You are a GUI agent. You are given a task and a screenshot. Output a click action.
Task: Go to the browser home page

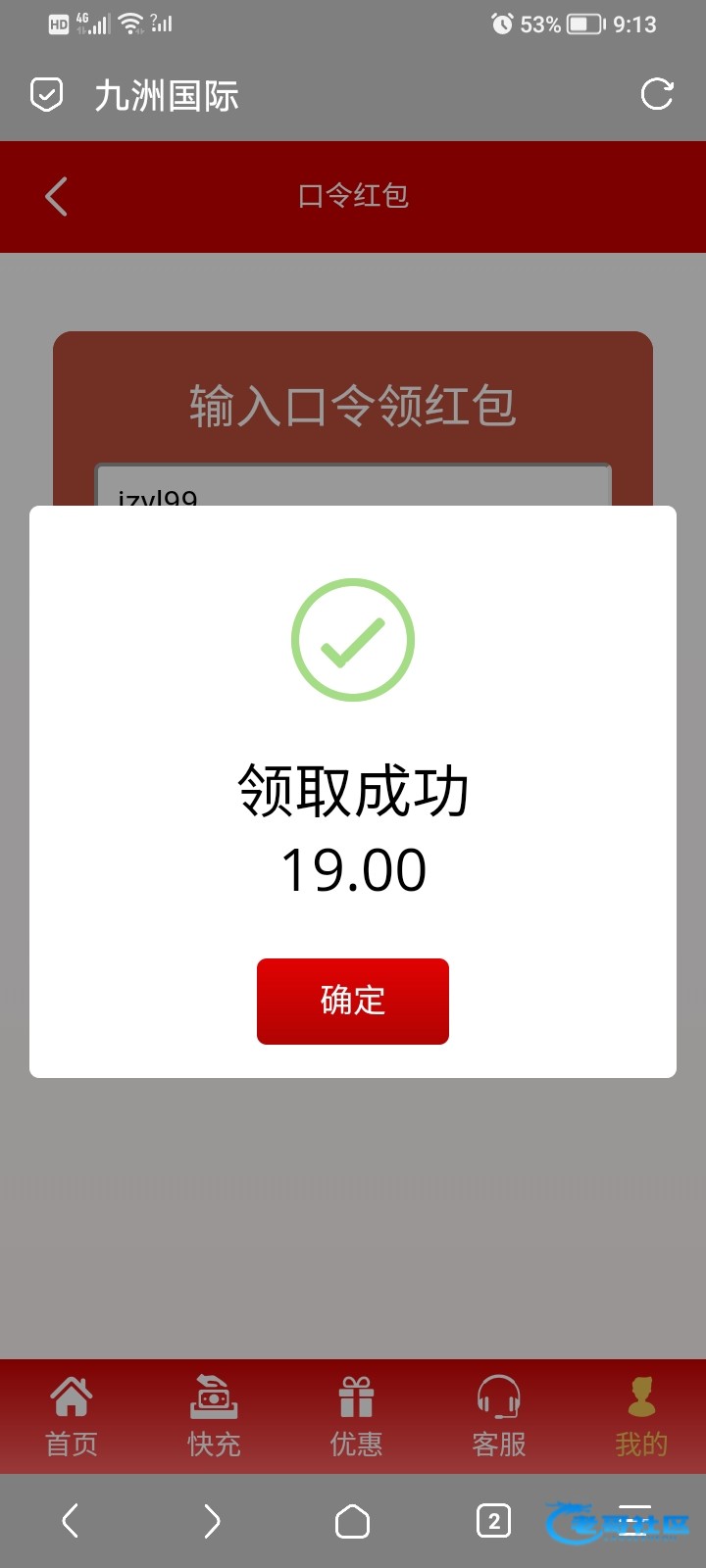352,1521
